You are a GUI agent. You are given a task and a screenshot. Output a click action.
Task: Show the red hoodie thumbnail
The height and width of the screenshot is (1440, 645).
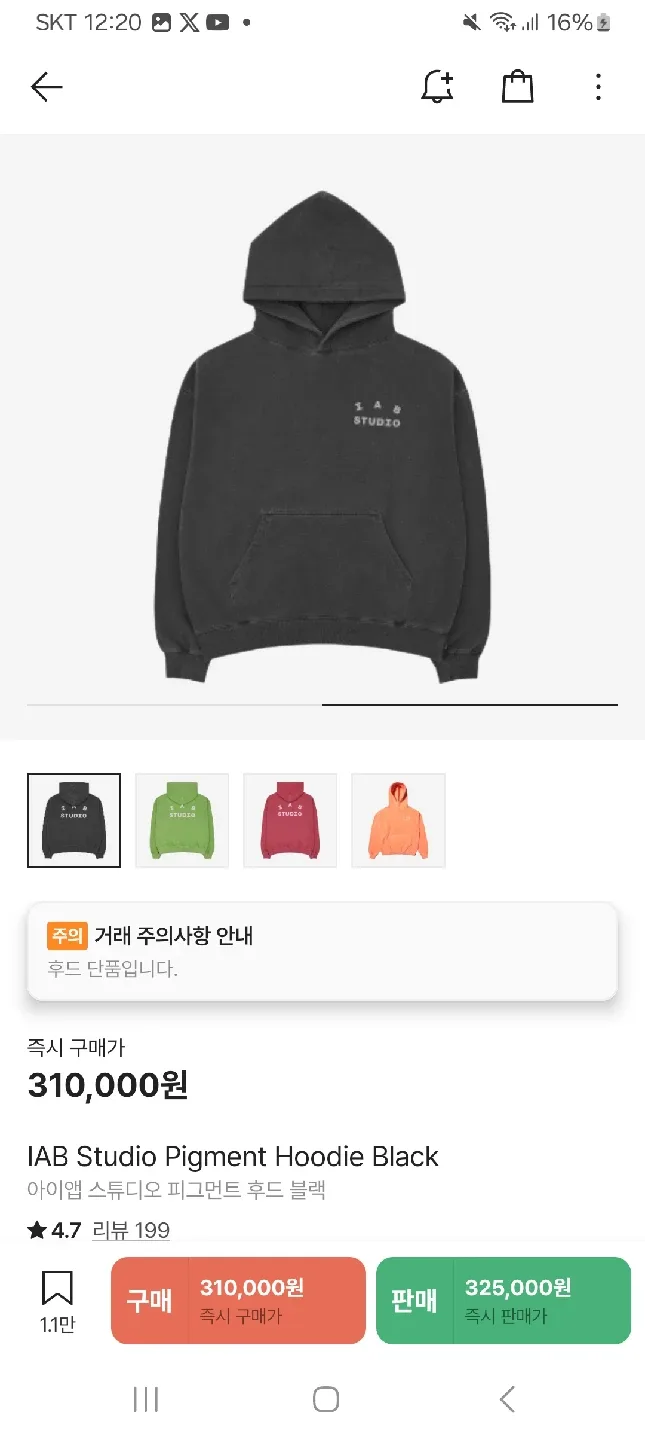point(290,820)
